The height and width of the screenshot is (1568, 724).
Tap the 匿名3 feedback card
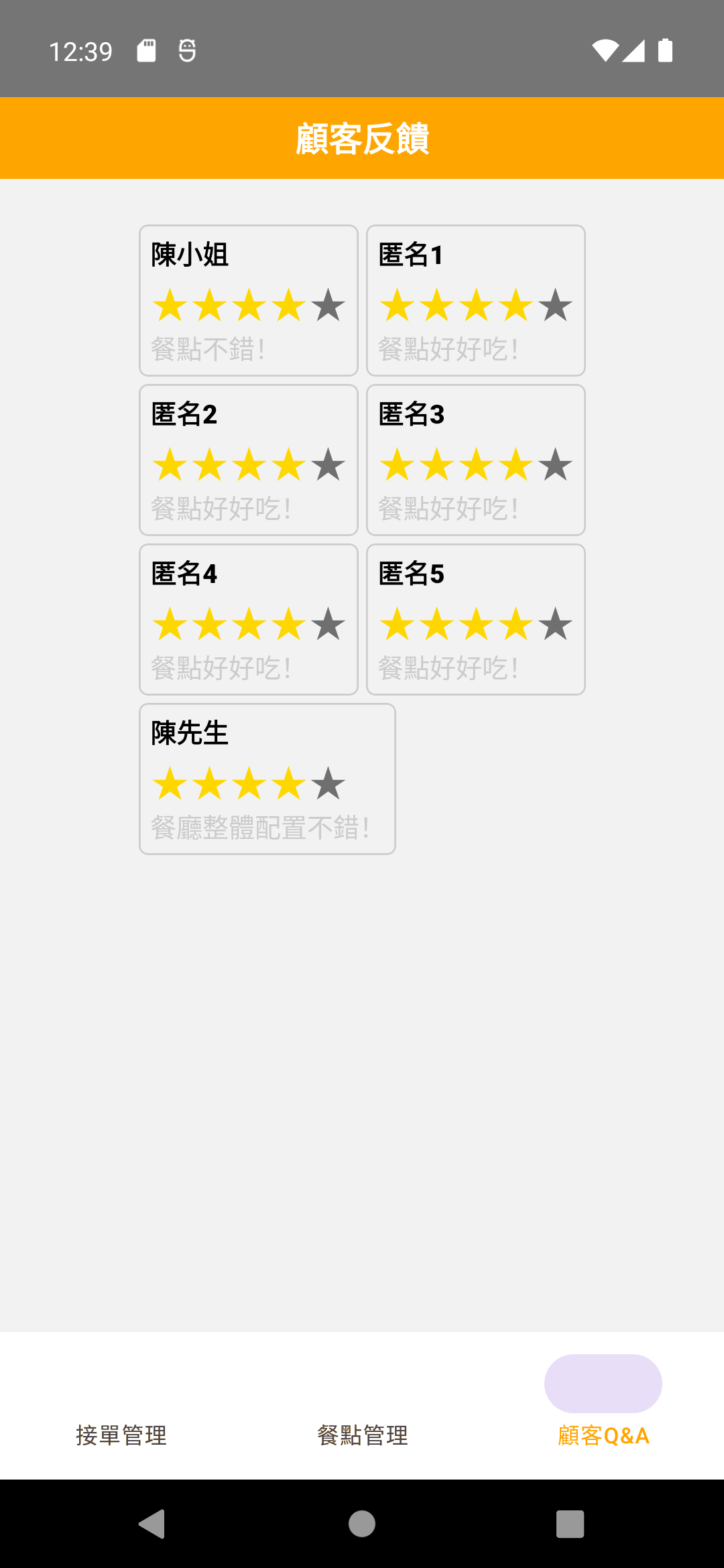coord(475,460)
